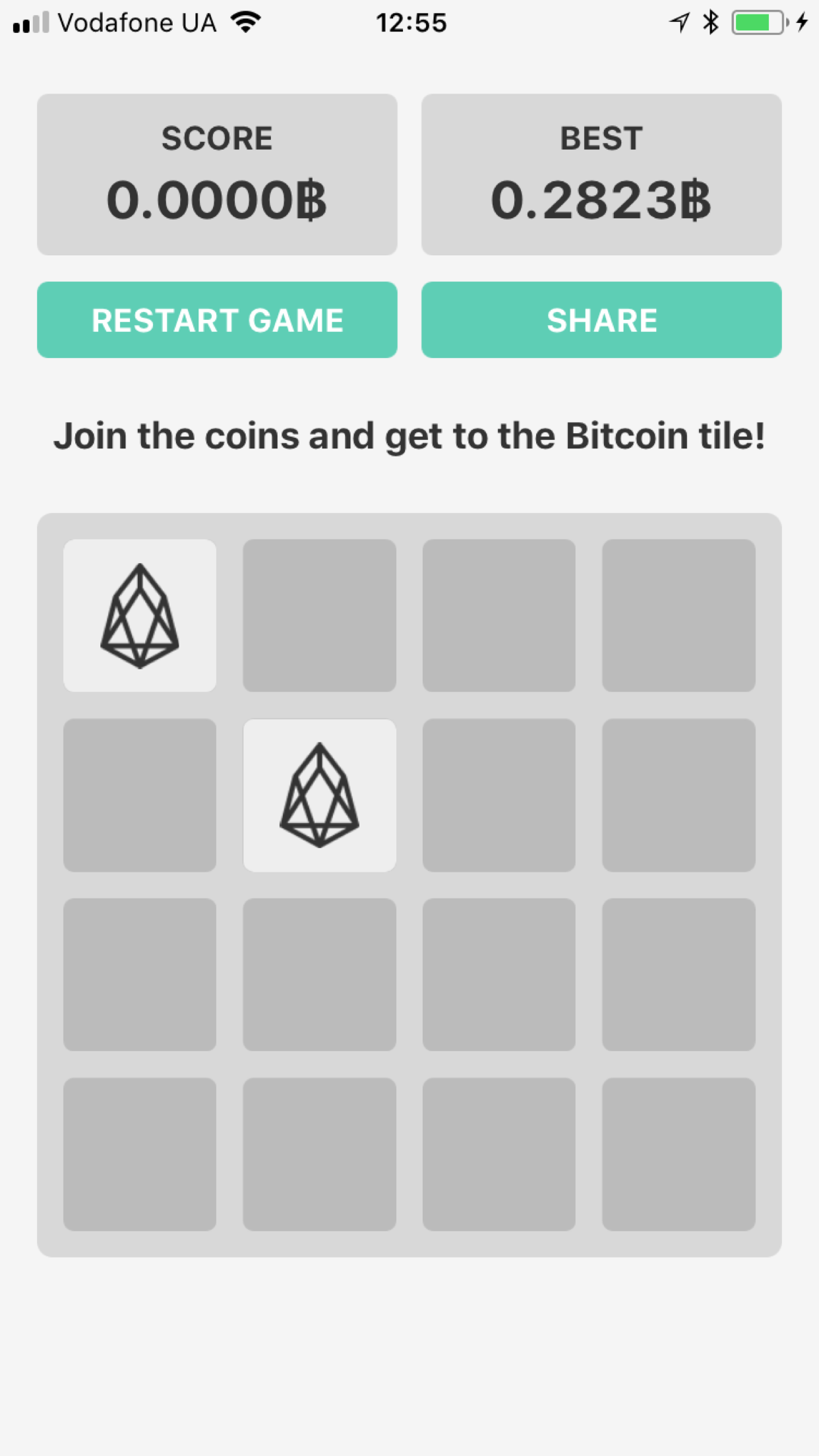Tap the Share button

601,320
